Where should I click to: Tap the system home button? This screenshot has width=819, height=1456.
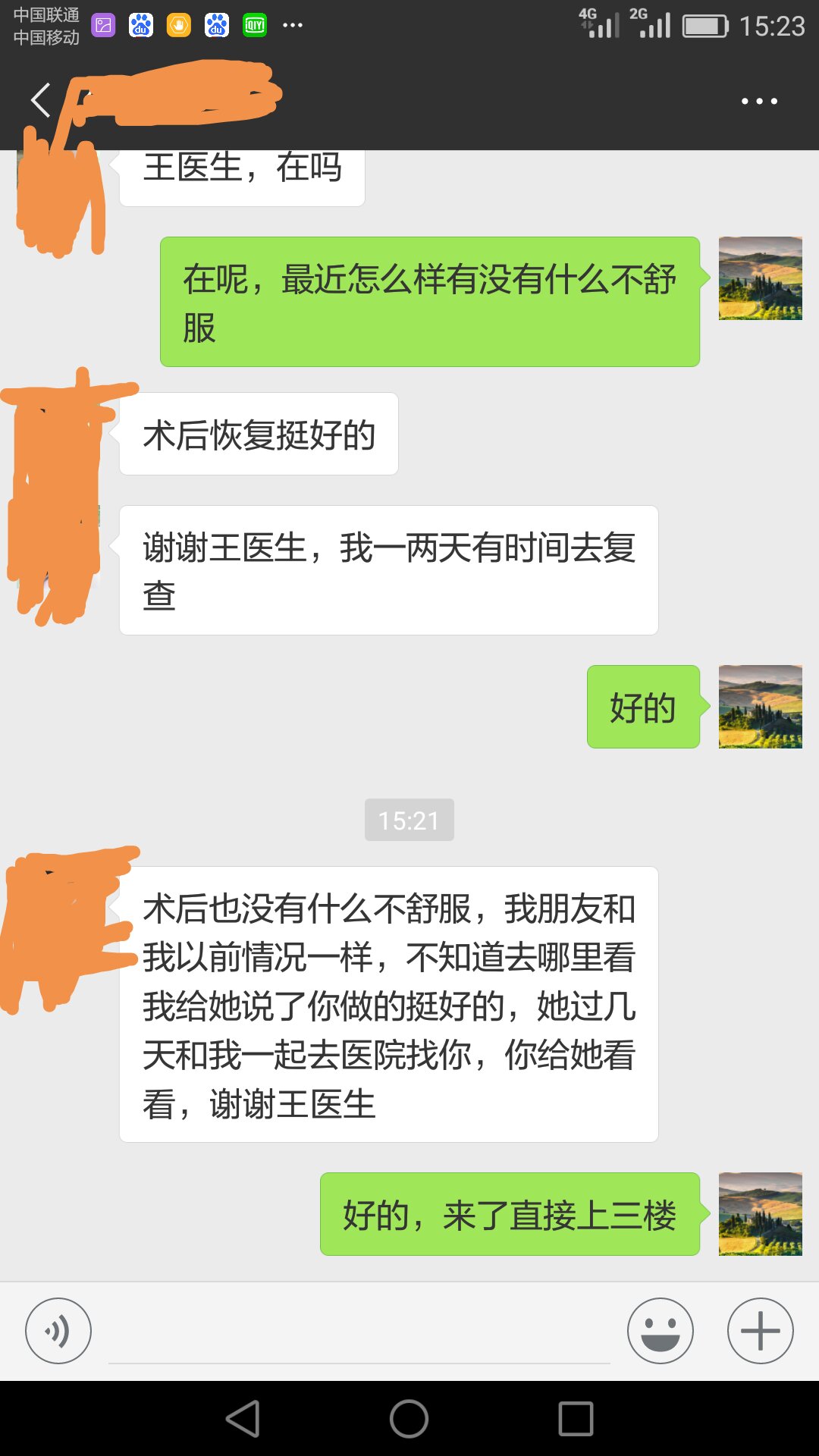click(x=409, y=1419)
